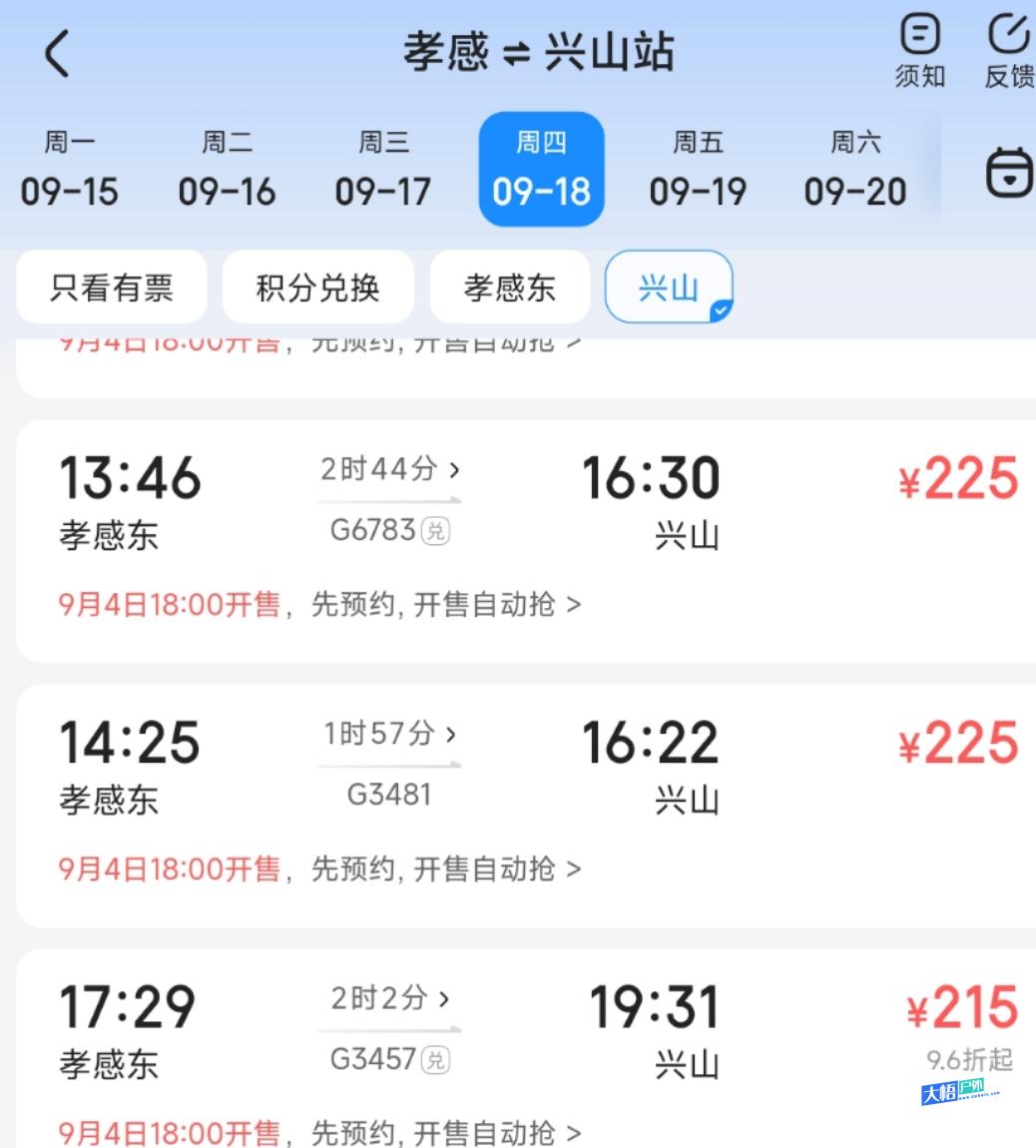Select Monday 09-15
Image resolution: width=1036 pixels, height=1148 pixels.
pyautogui.click(x=70, y=169)
